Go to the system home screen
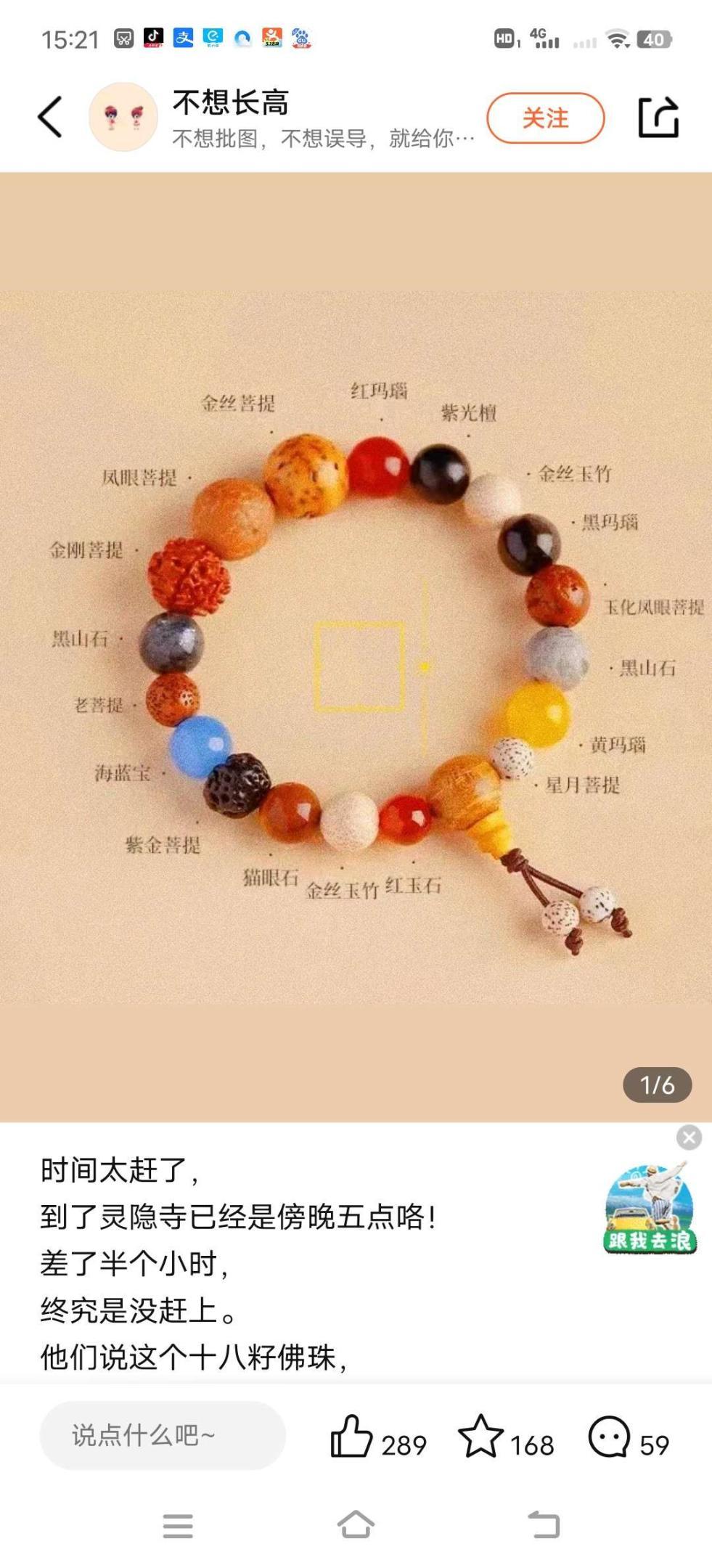 point(356,1525)
